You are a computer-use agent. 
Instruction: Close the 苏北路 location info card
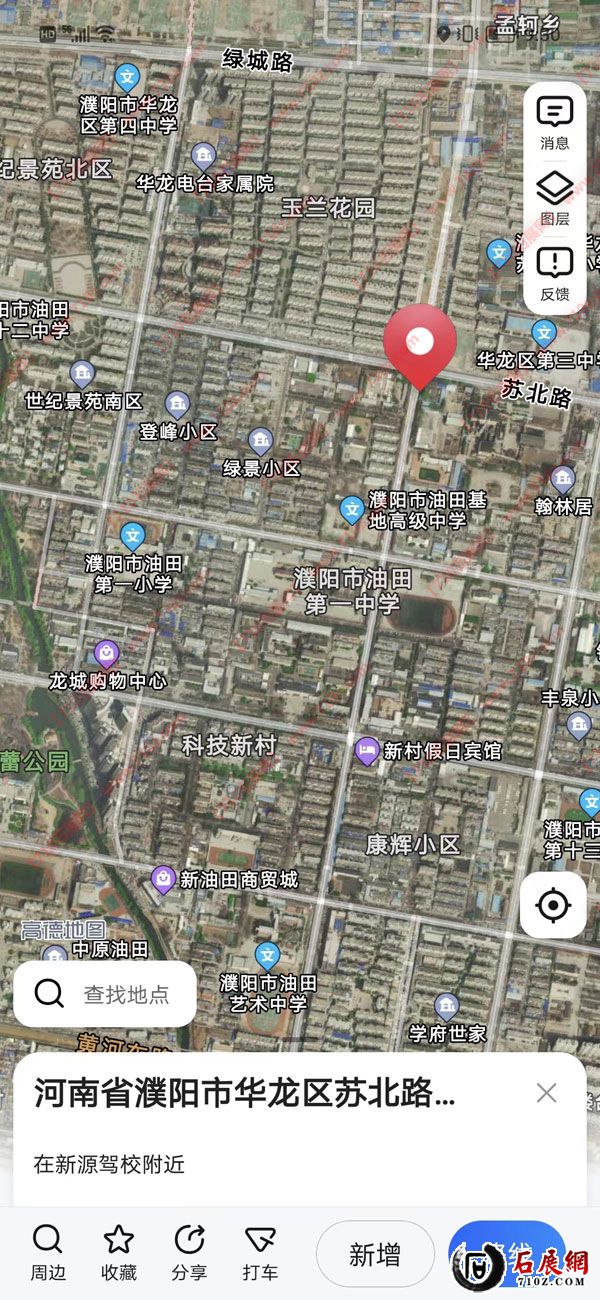click(x=546, y=1093)
